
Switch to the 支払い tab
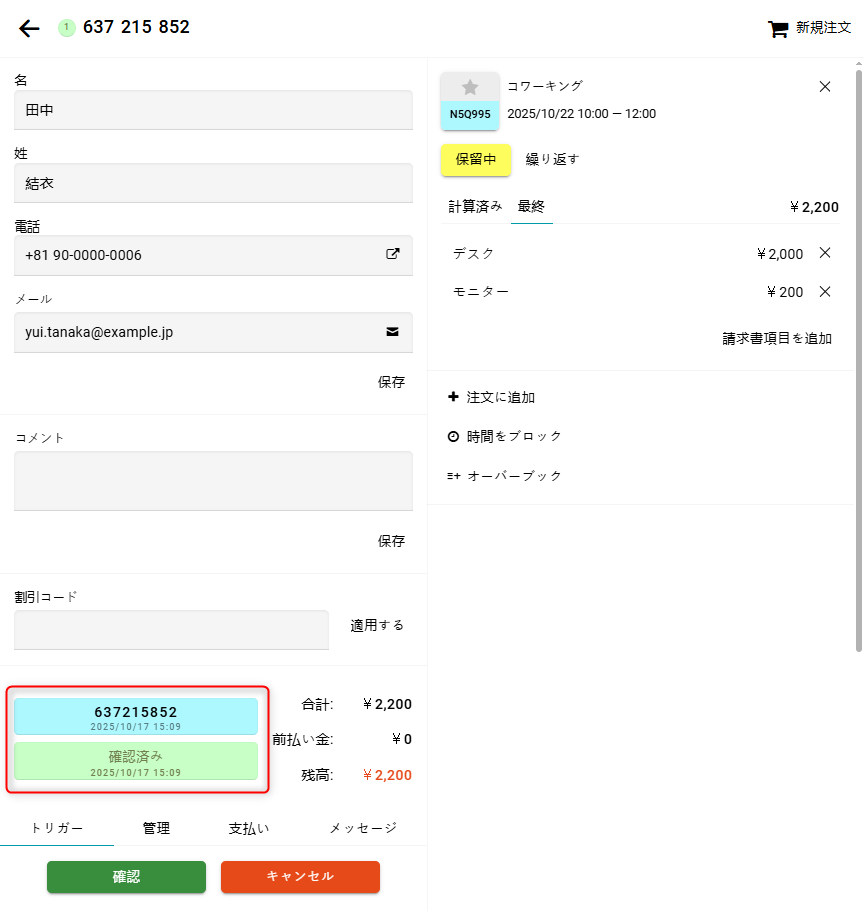[x=249, y=828]
